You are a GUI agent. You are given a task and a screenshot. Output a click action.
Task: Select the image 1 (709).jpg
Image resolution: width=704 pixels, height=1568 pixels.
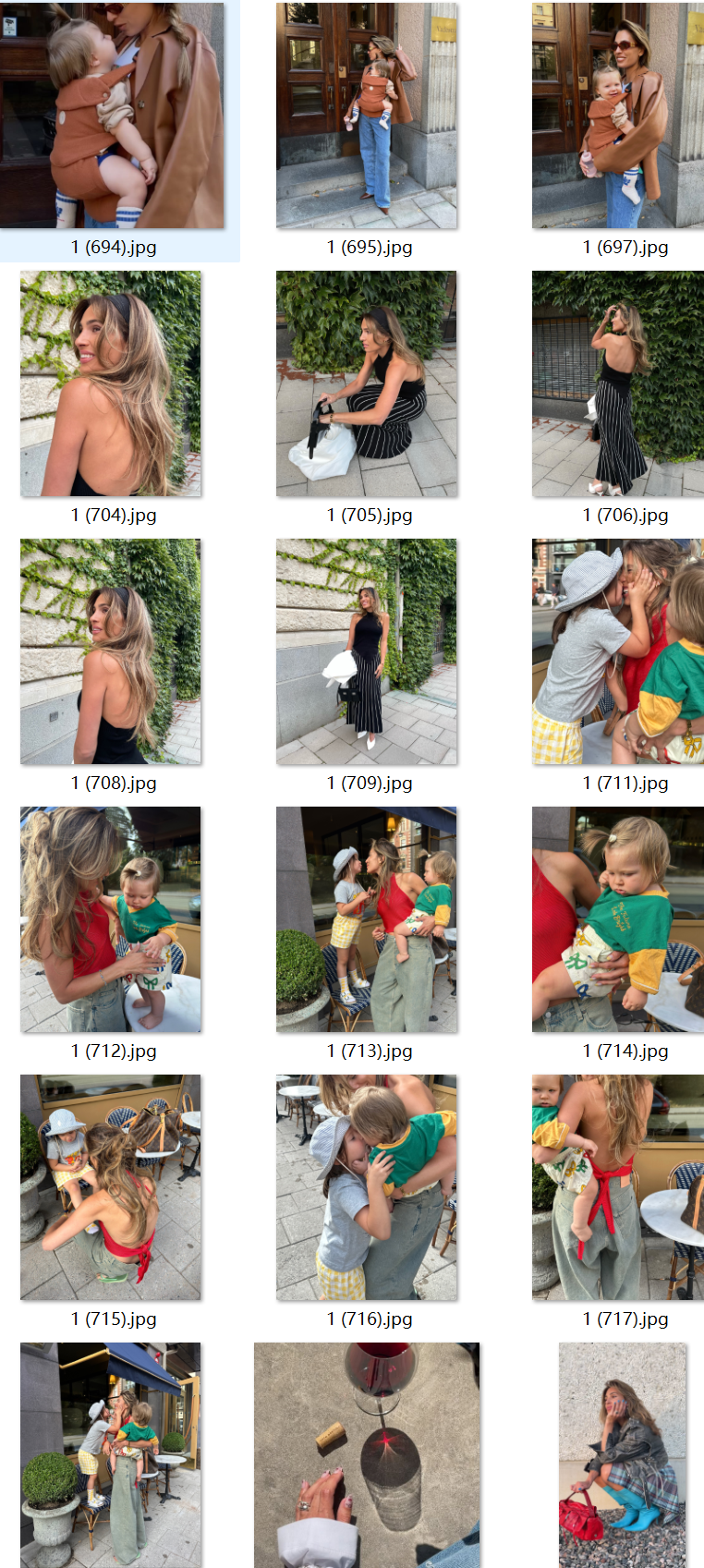coord(367,651)
